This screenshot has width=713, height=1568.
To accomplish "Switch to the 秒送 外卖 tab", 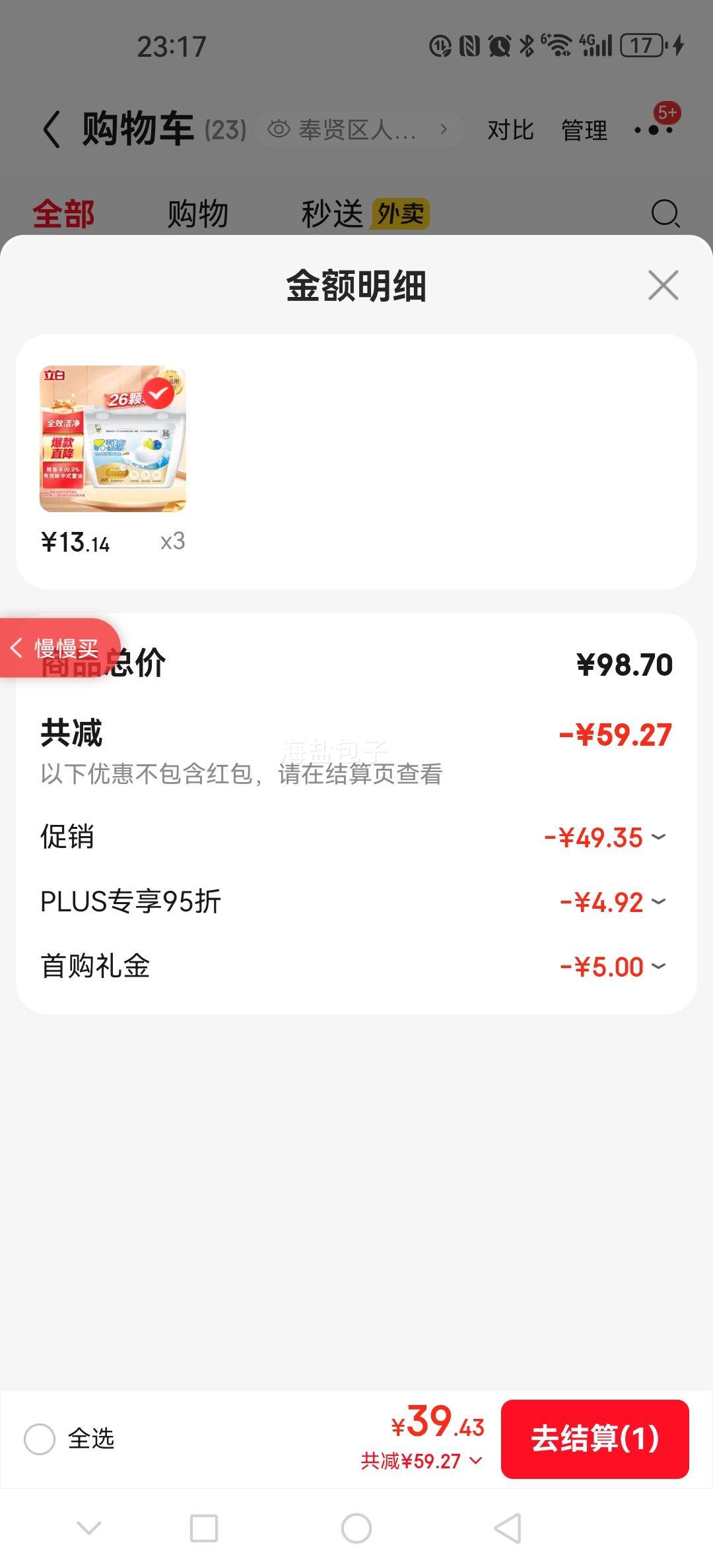I will 363,214.
